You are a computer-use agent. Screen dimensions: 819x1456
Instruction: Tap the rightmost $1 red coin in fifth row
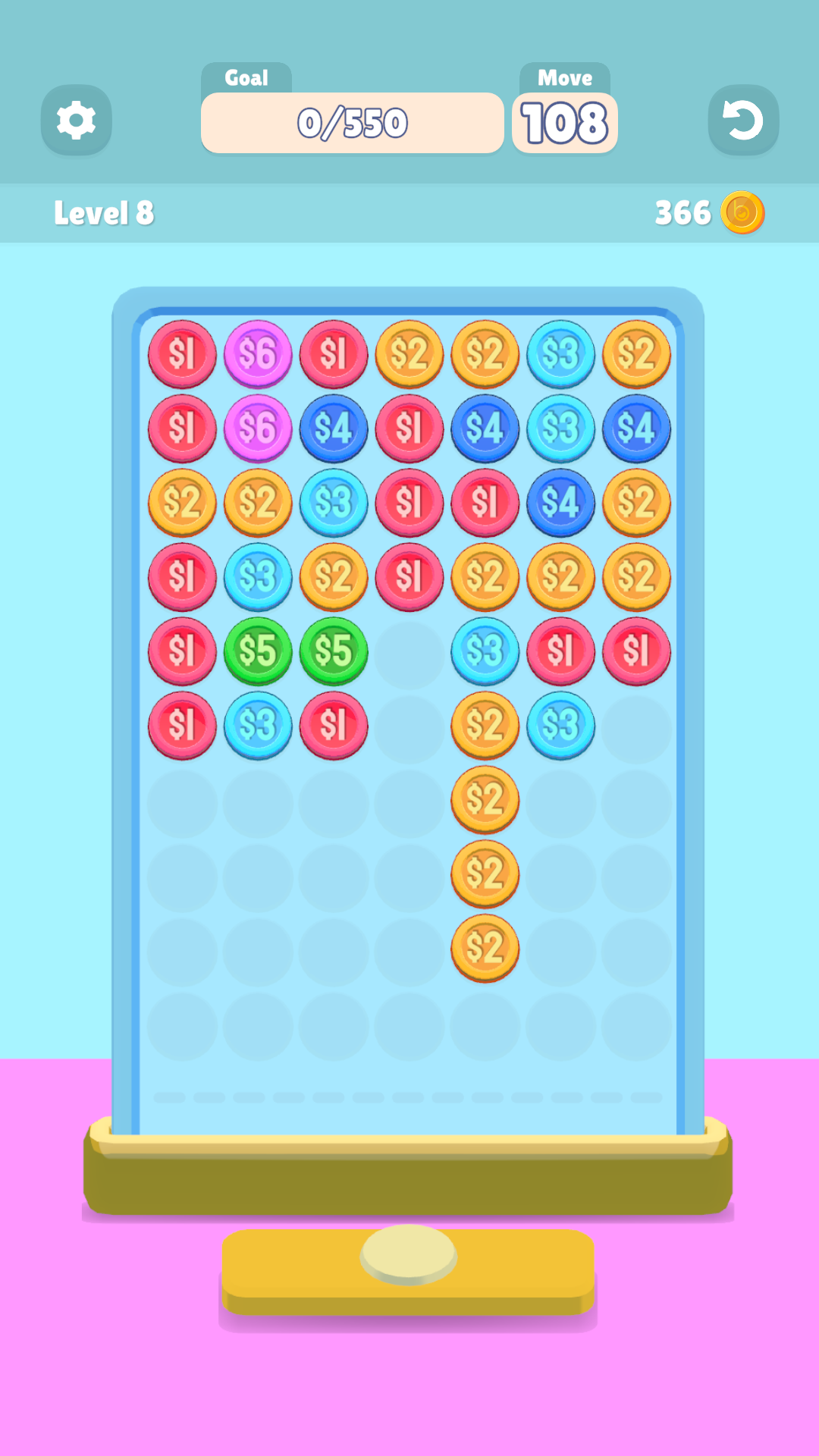[637, 652]
